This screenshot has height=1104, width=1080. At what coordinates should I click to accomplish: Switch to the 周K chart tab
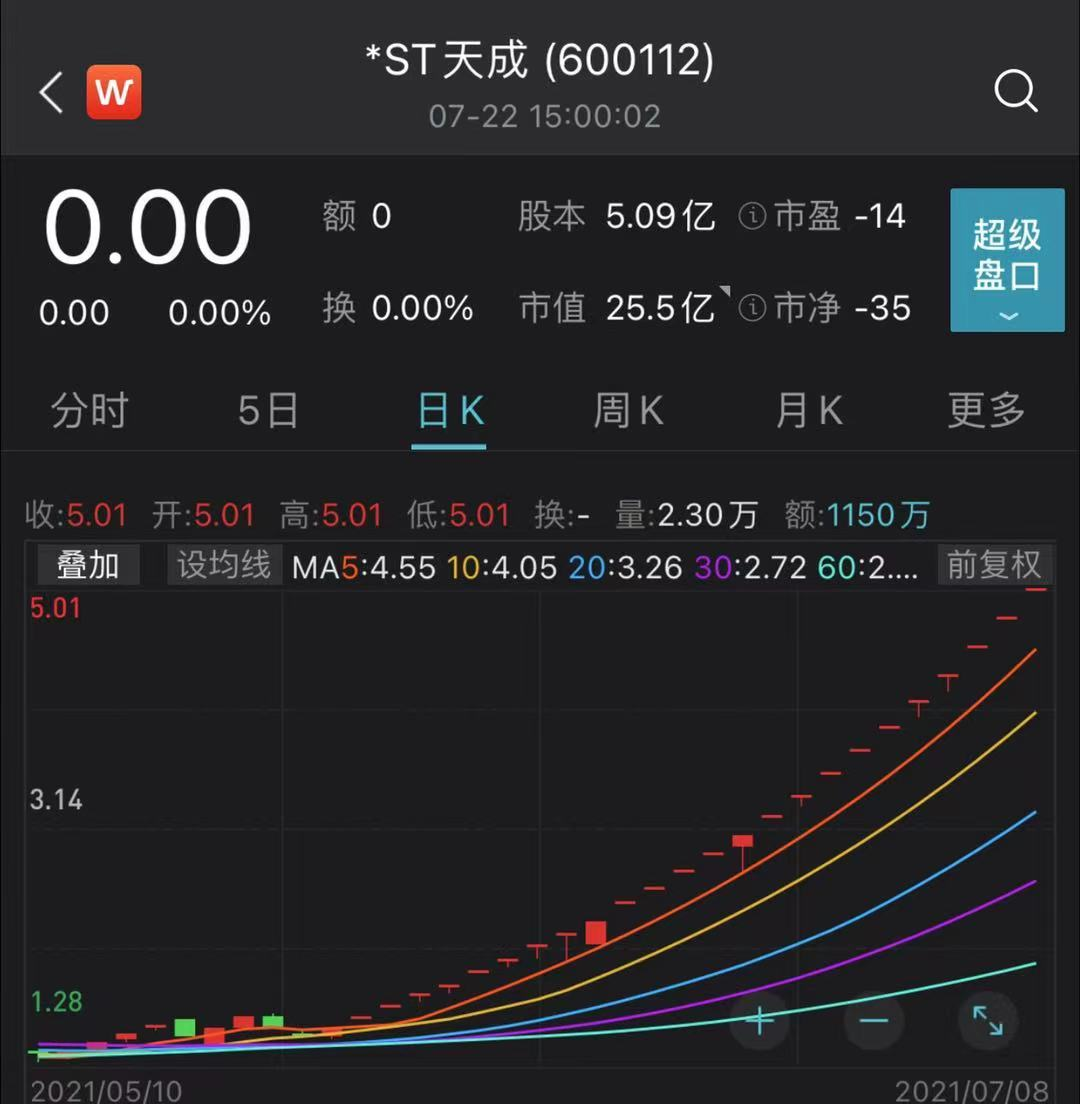point(628,411)
